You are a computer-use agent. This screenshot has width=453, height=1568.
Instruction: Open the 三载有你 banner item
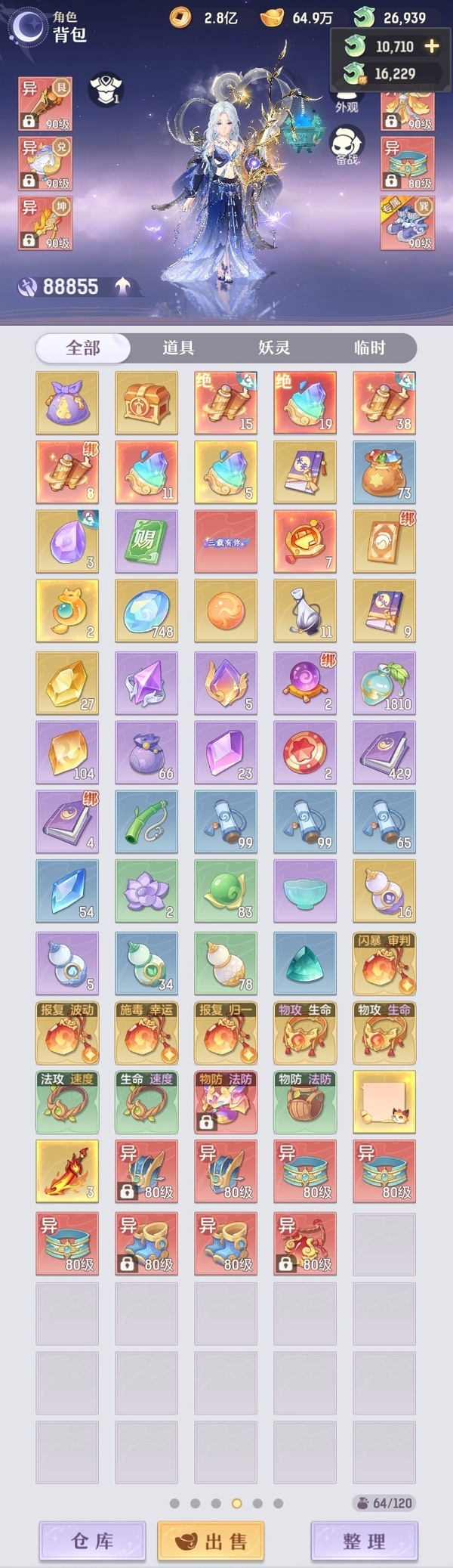point(226,541)
